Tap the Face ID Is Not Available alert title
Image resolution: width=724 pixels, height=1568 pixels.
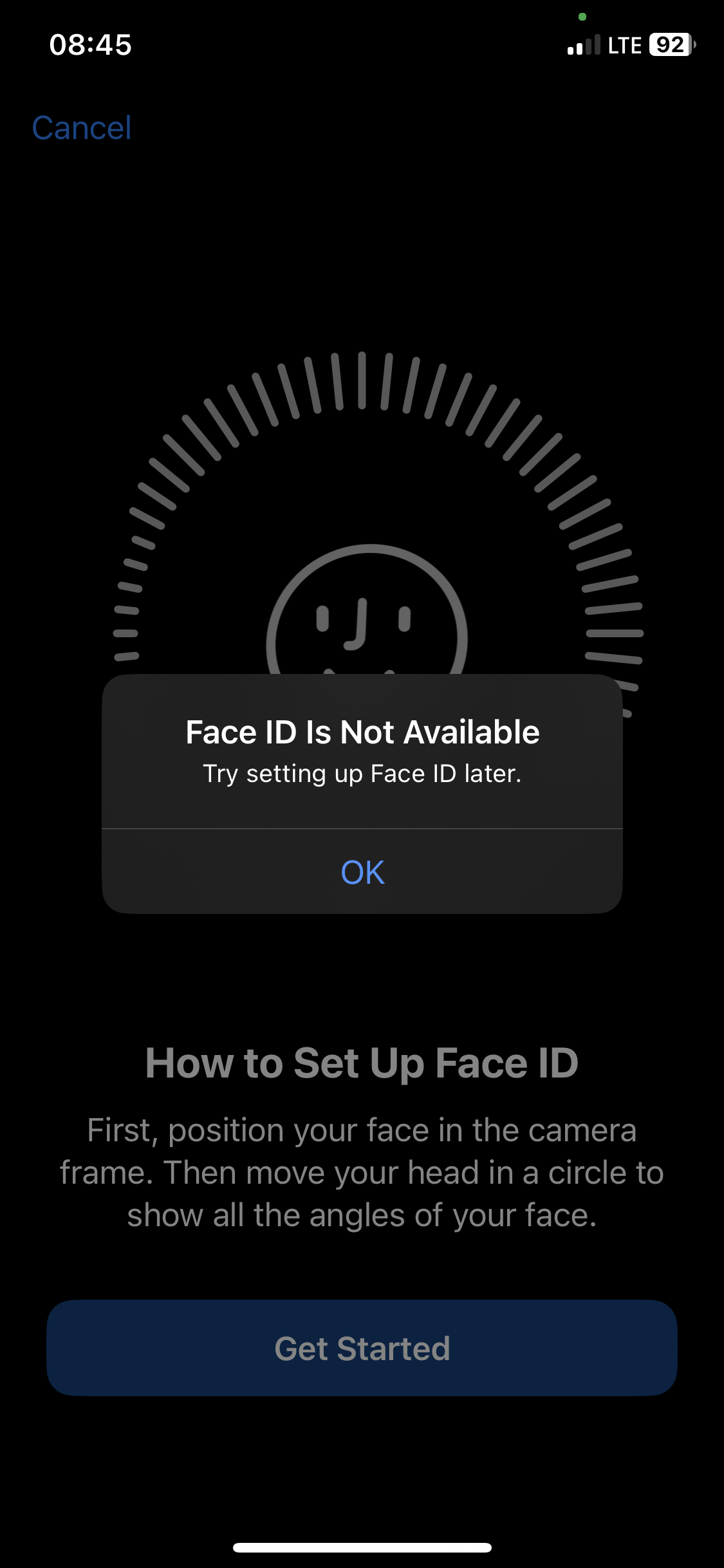[362, 732]
